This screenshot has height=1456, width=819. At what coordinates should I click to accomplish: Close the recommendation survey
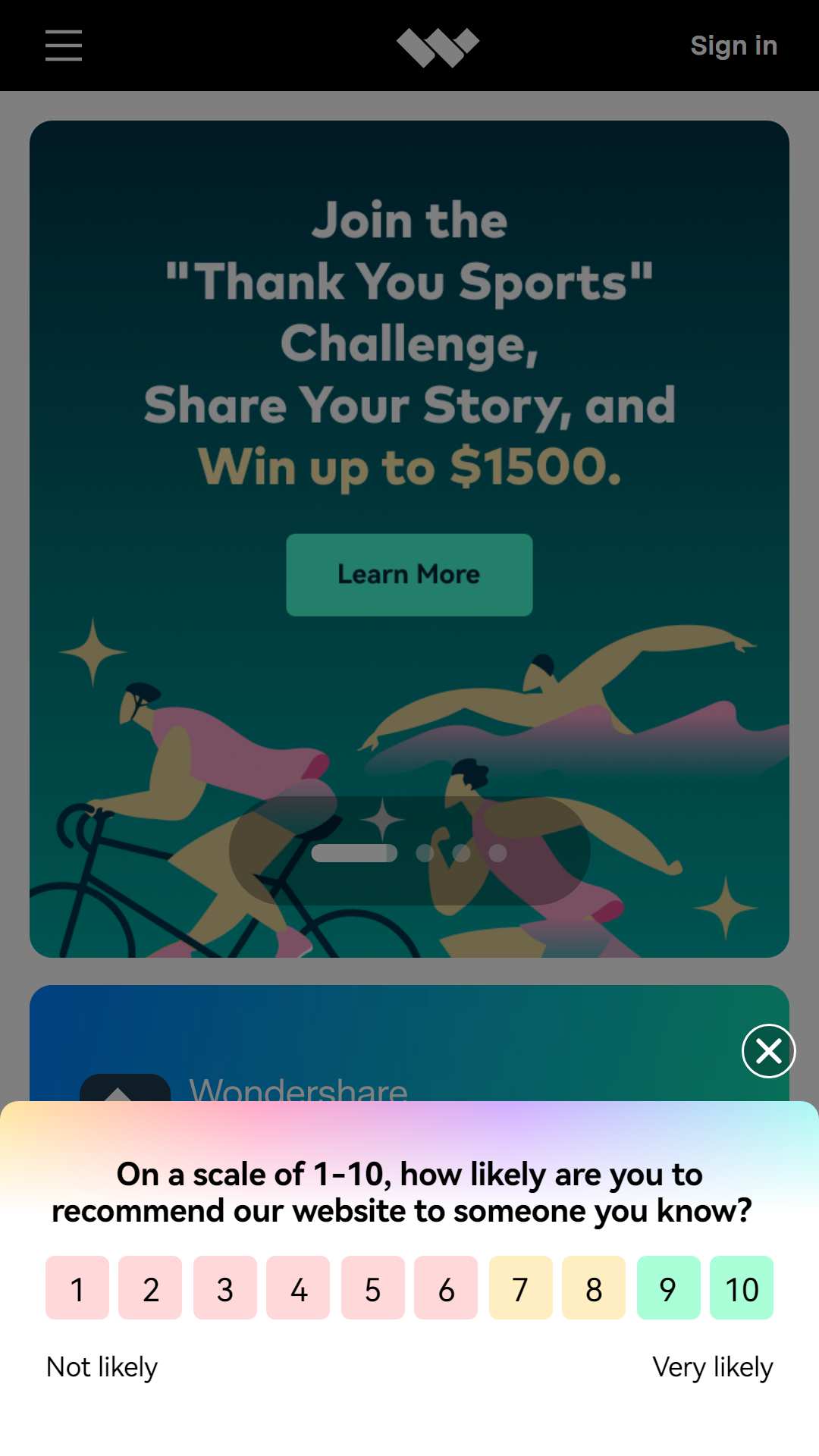[x=768, y=1051]
